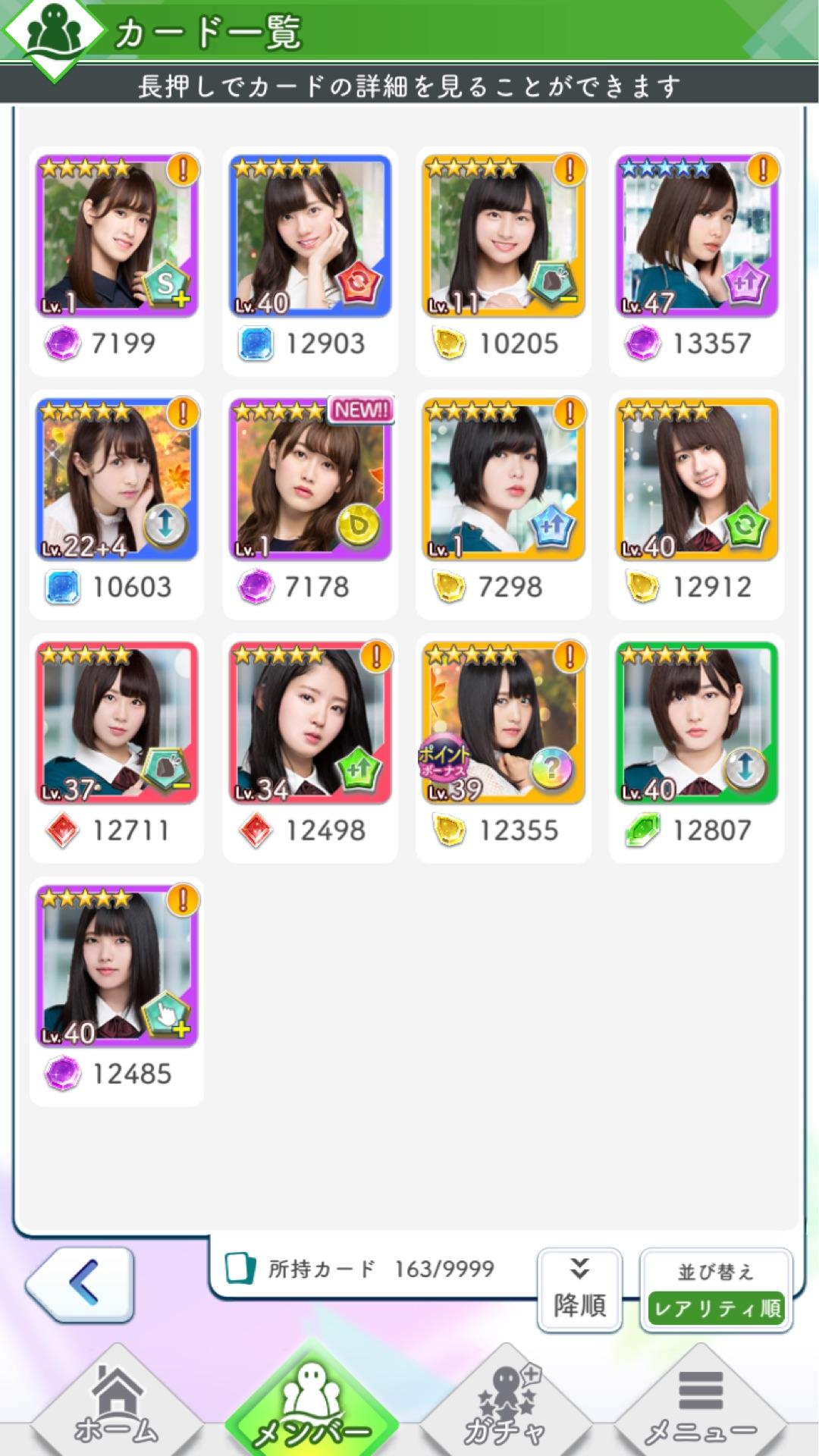Open the Lv.37 card with 12711
Image resolution: width=819 pixels, height=1456 pixels.
[118, 723]
